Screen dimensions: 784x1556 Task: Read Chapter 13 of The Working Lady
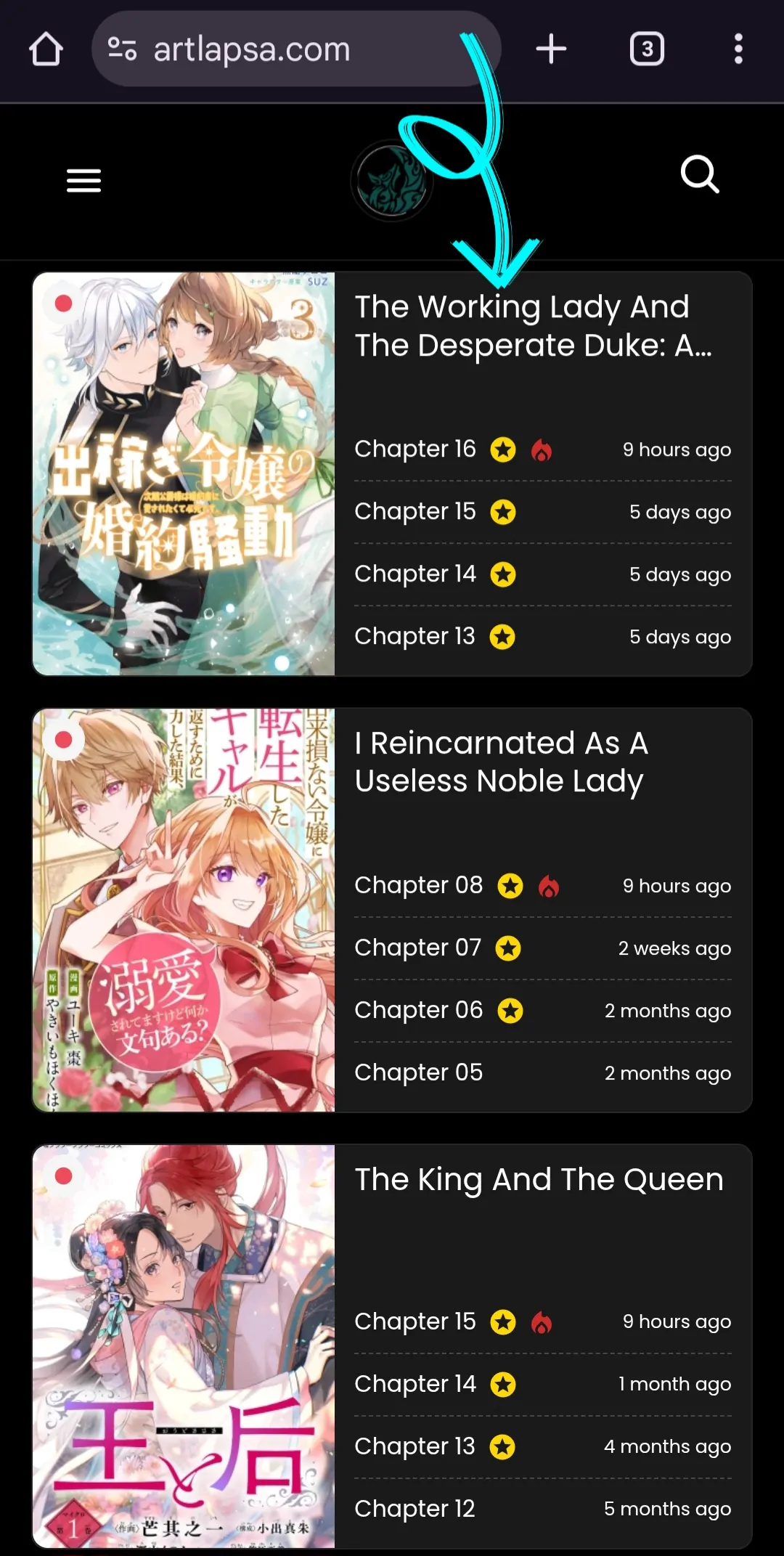point(415,636)
